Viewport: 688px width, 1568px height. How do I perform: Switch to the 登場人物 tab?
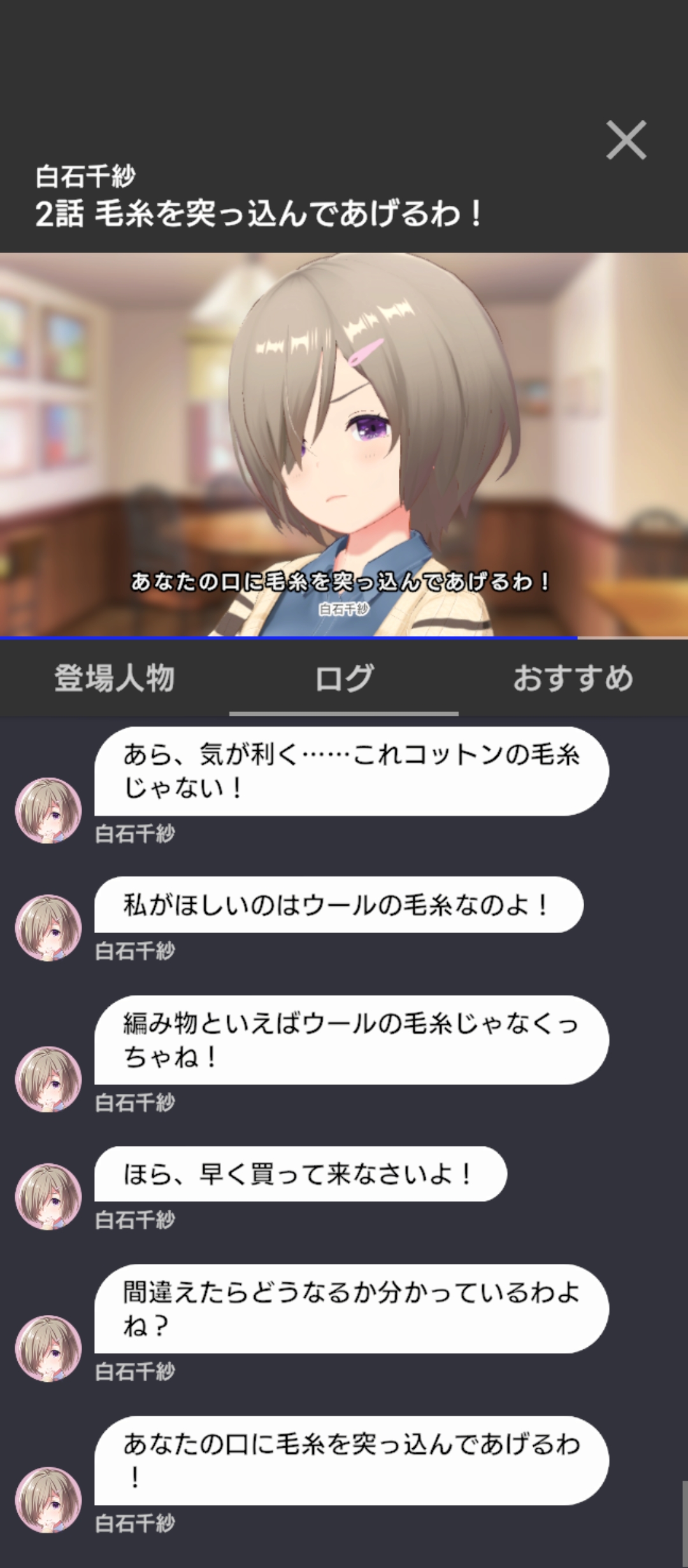tap(115, 678)
